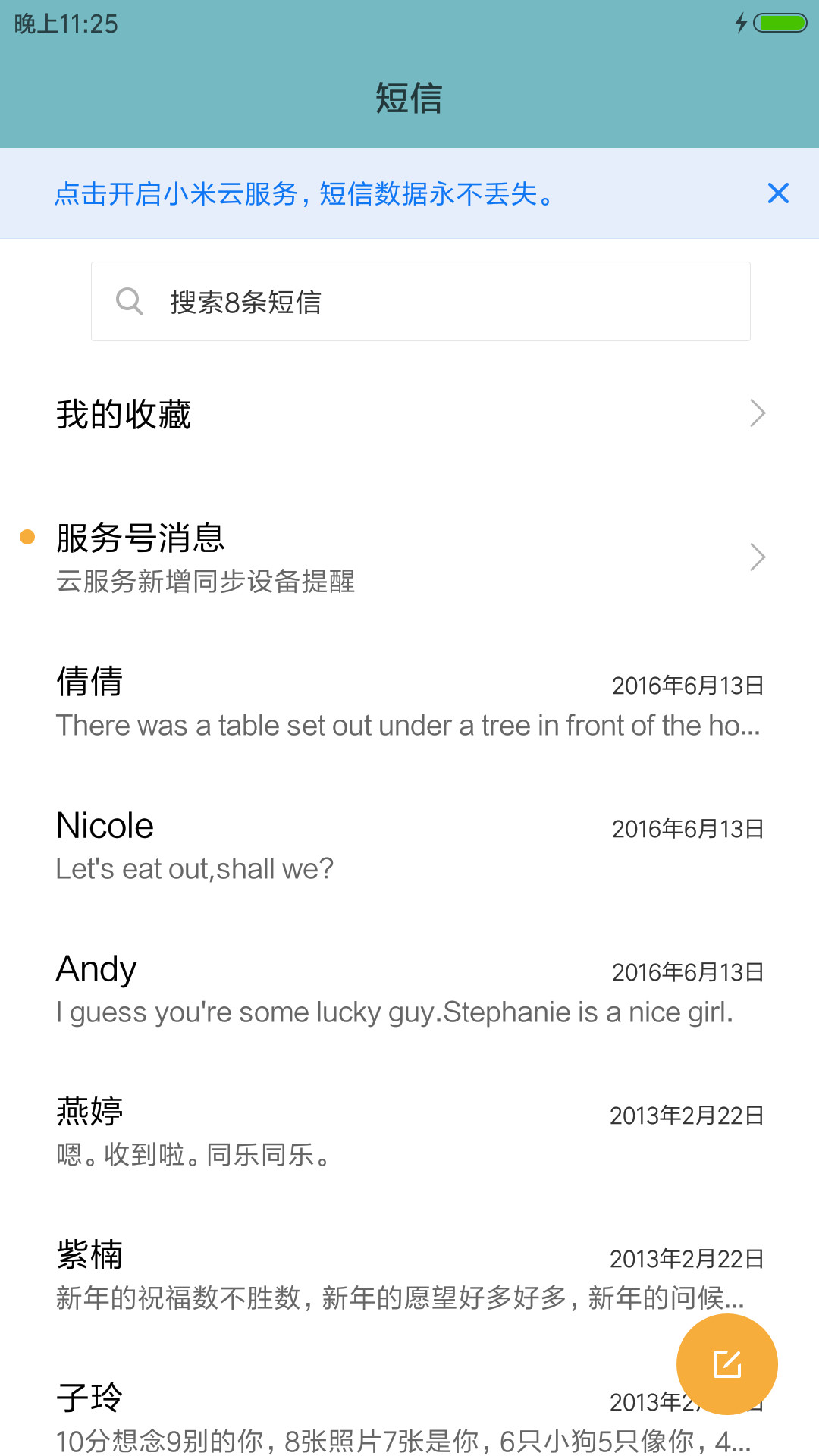Tap the Mi Cloud service enable link
The width and height of the screenshot is (819, 1456).
pos(306,194)
